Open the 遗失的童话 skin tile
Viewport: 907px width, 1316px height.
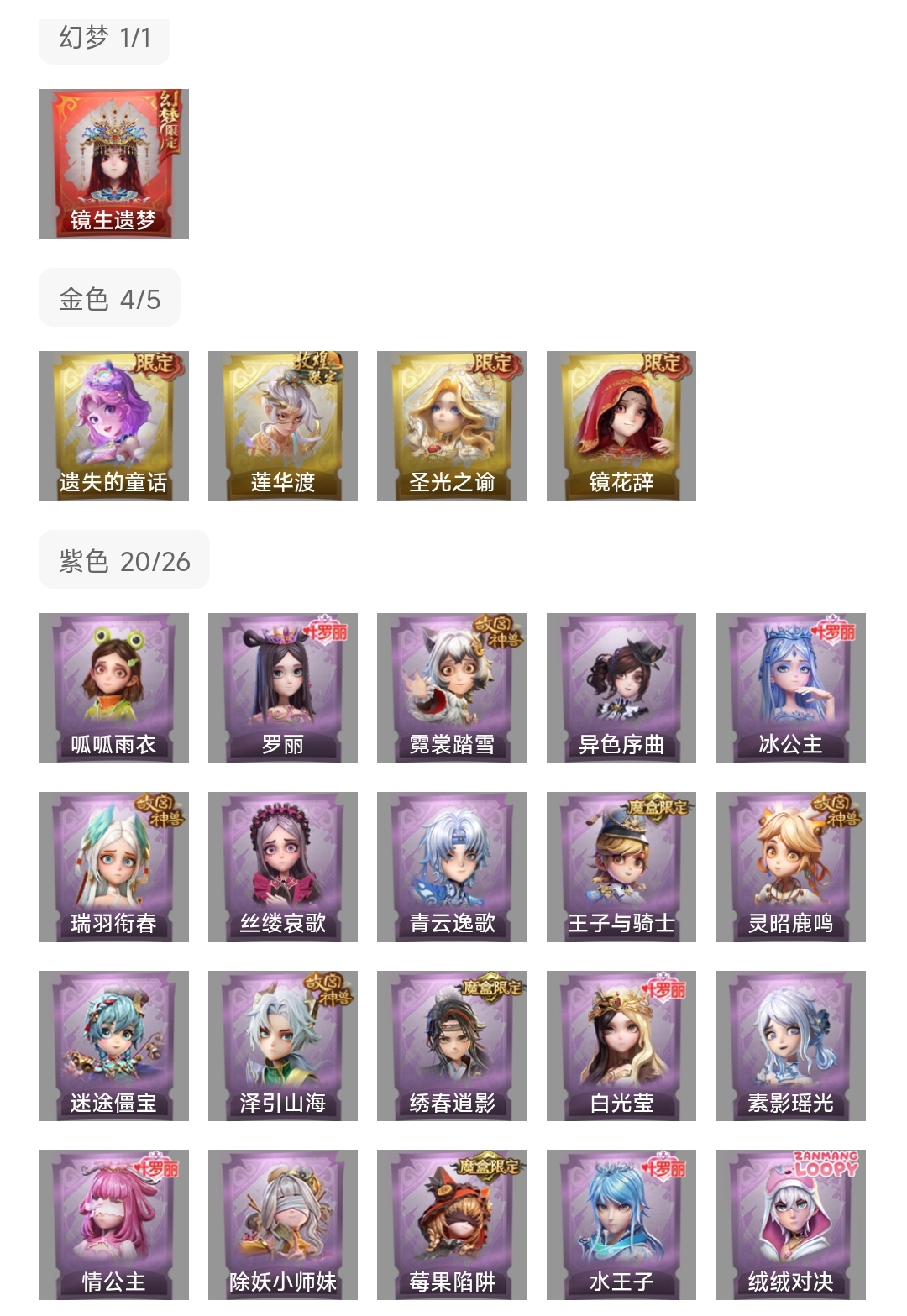coord(113,426)
